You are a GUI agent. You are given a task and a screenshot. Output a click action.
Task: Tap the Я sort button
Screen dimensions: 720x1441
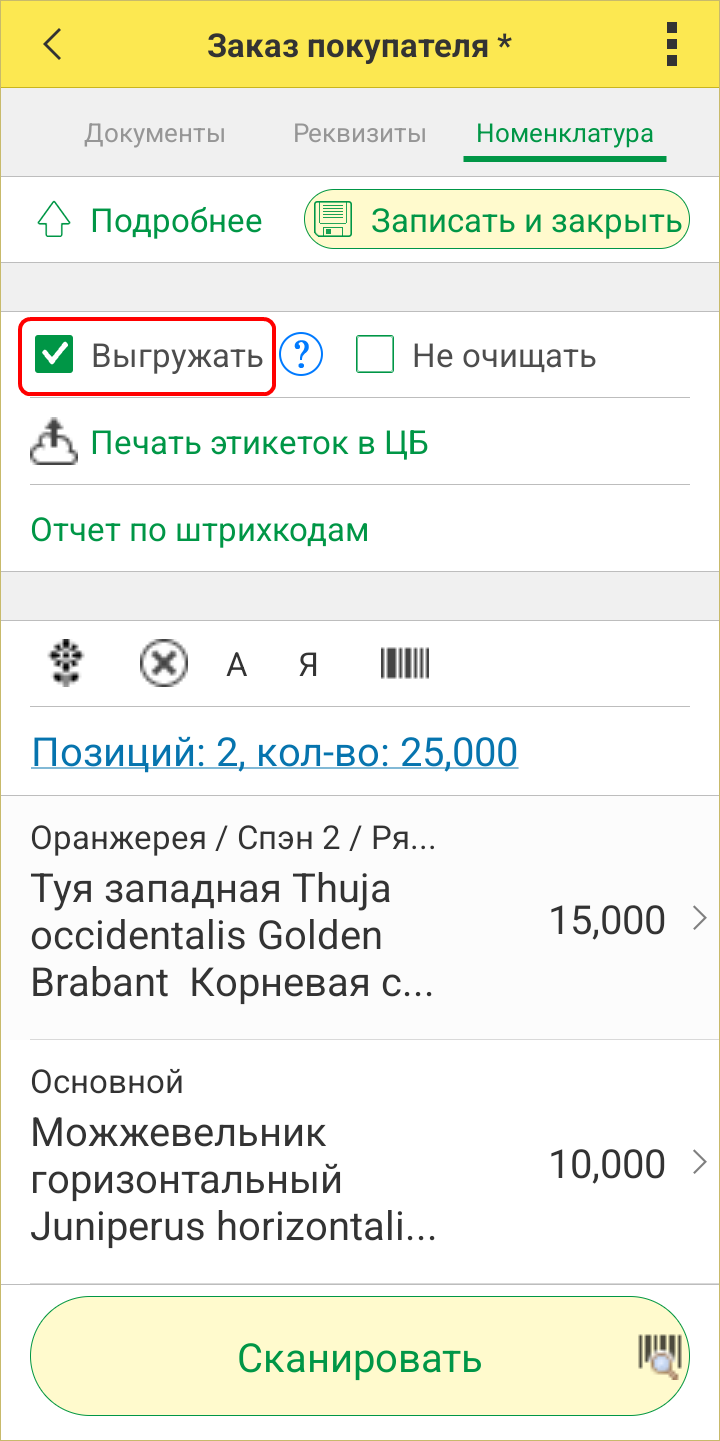tap(308, 664)
